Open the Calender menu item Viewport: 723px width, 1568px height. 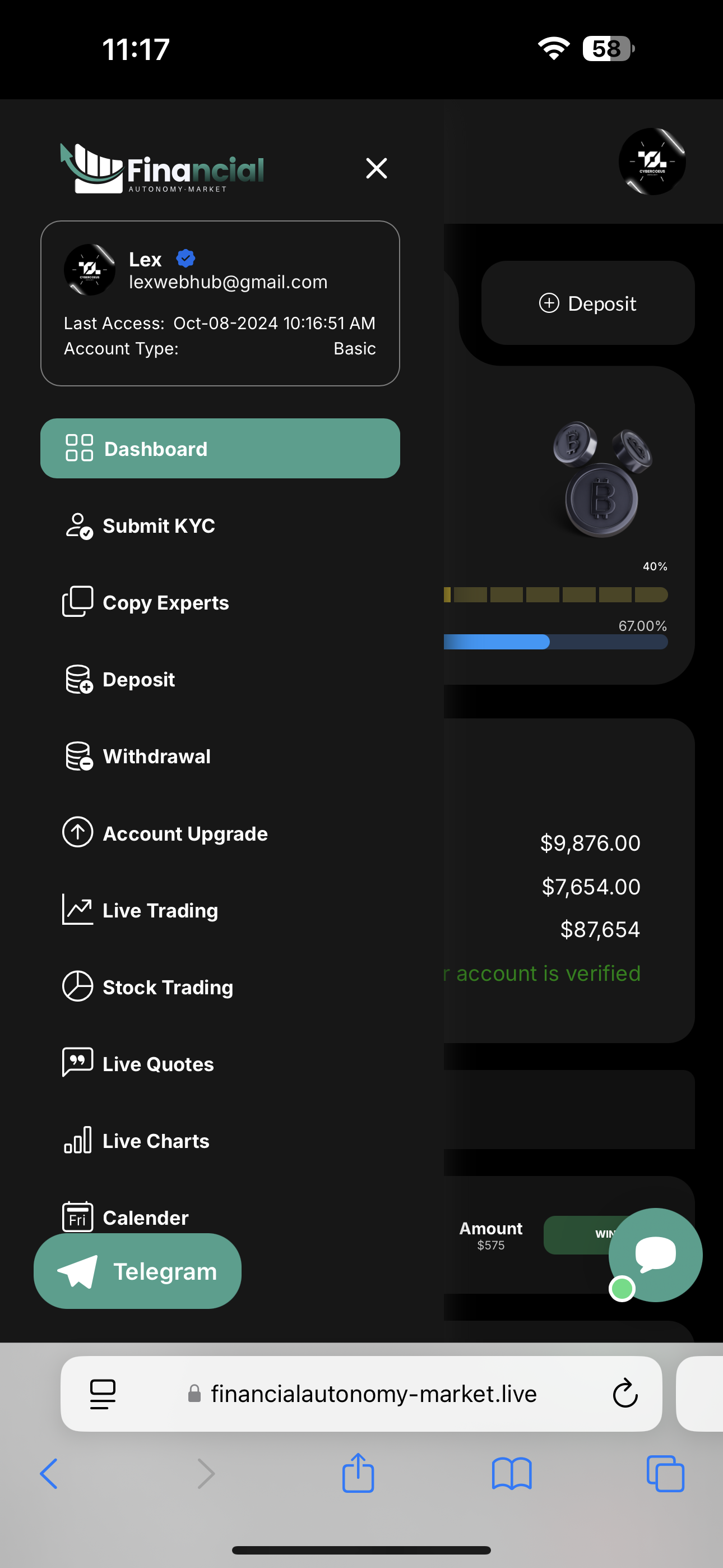pos(145,1217)
